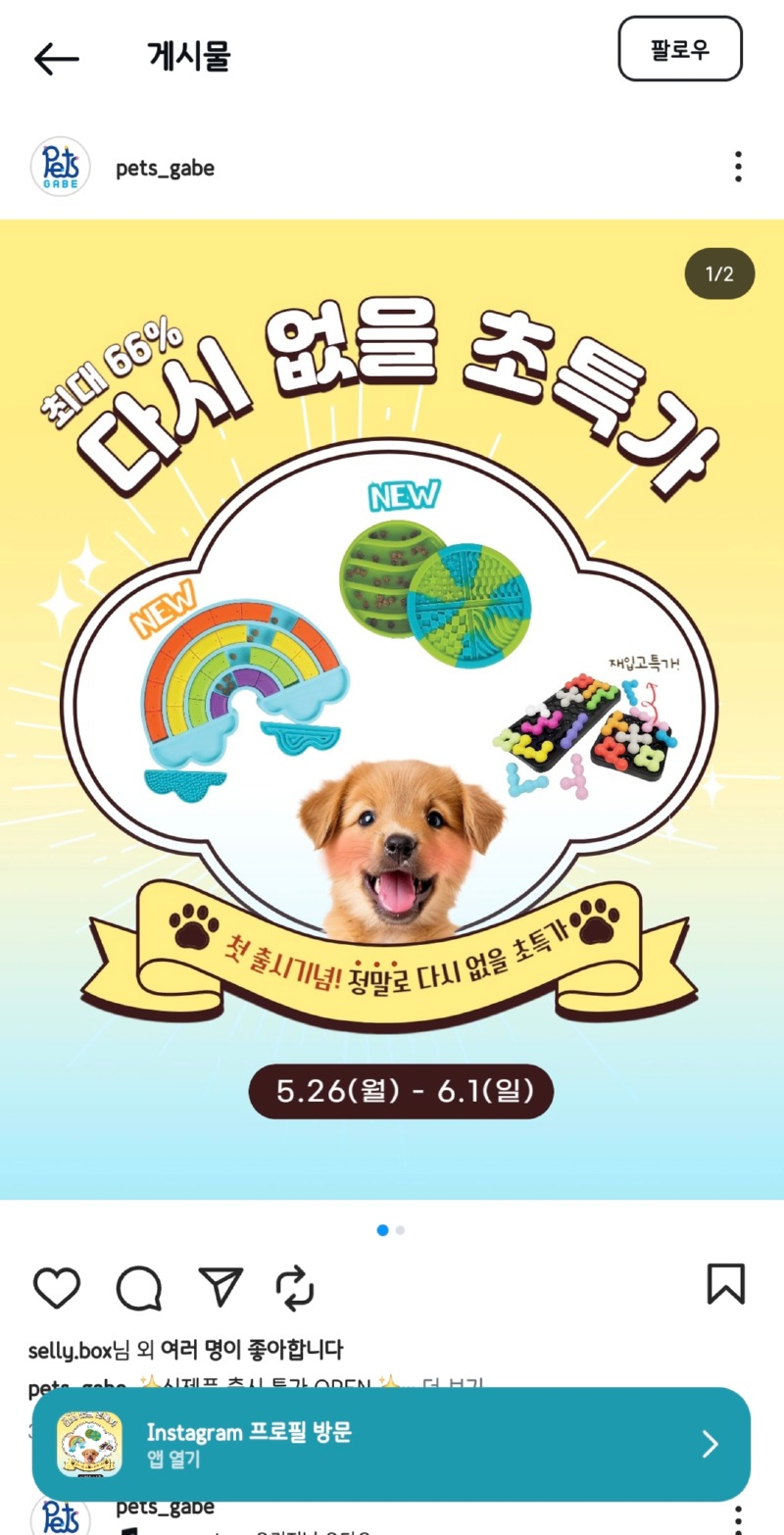Open comments on this post
784x1535 pixels.
coord(138,1287)
